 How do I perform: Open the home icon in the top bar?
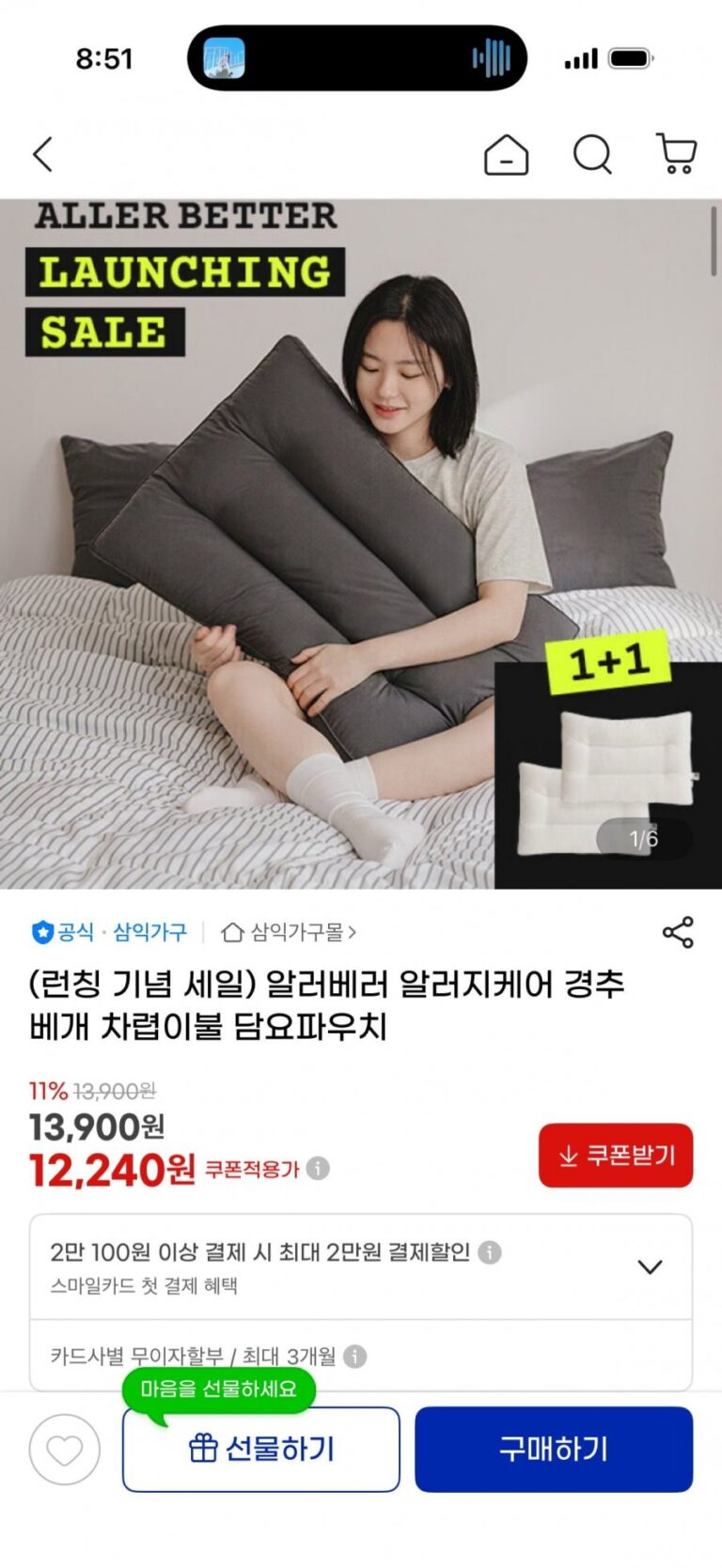point(506,155)
